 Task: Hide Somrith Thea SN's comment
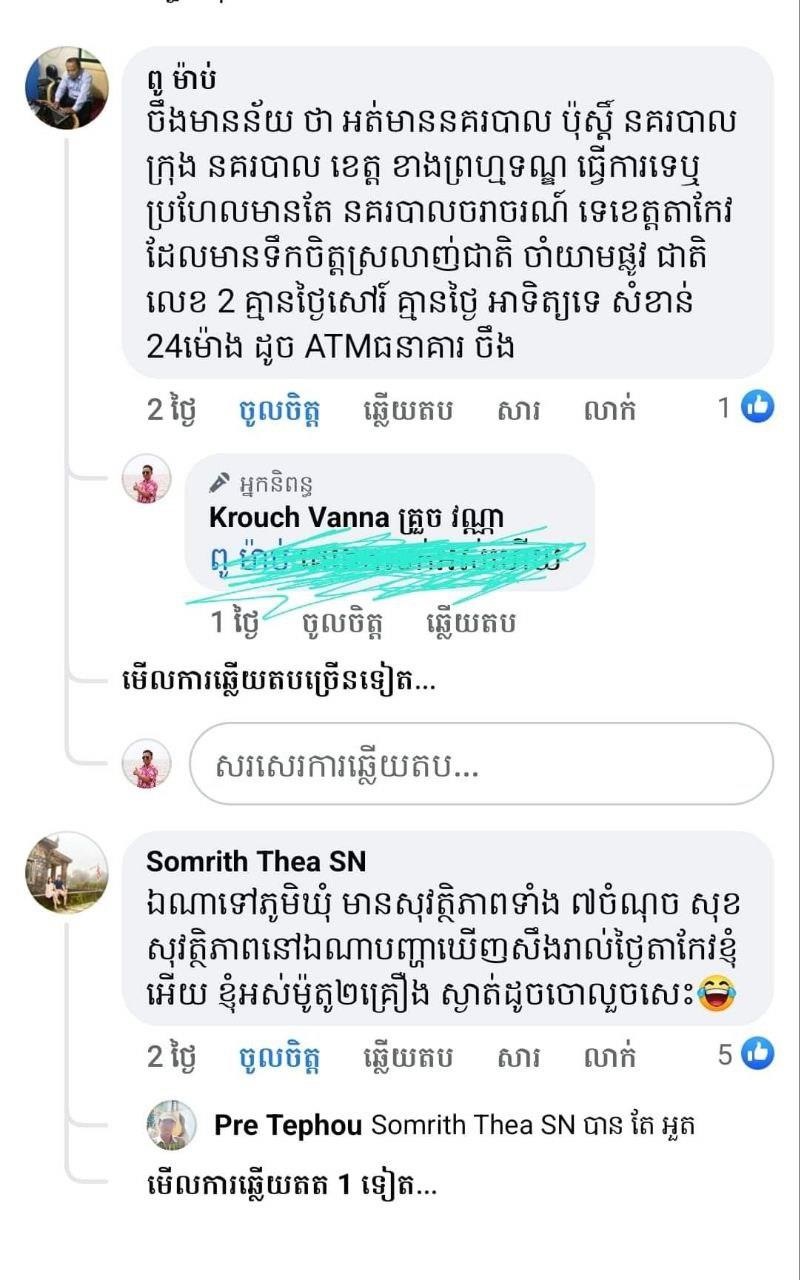(x=609, y=1056)
